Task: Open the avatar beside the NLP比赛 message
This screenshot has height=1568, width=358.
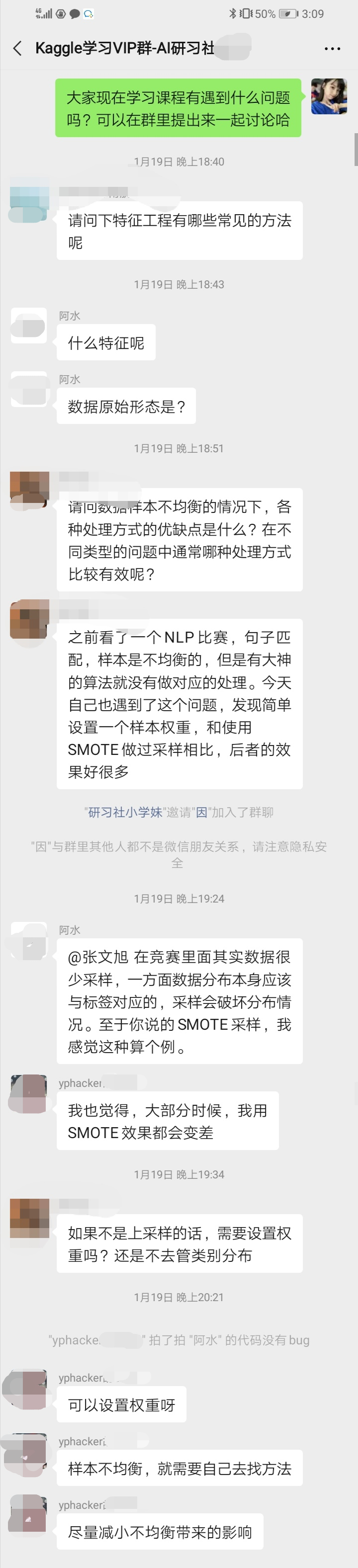Action: point(29,619)
